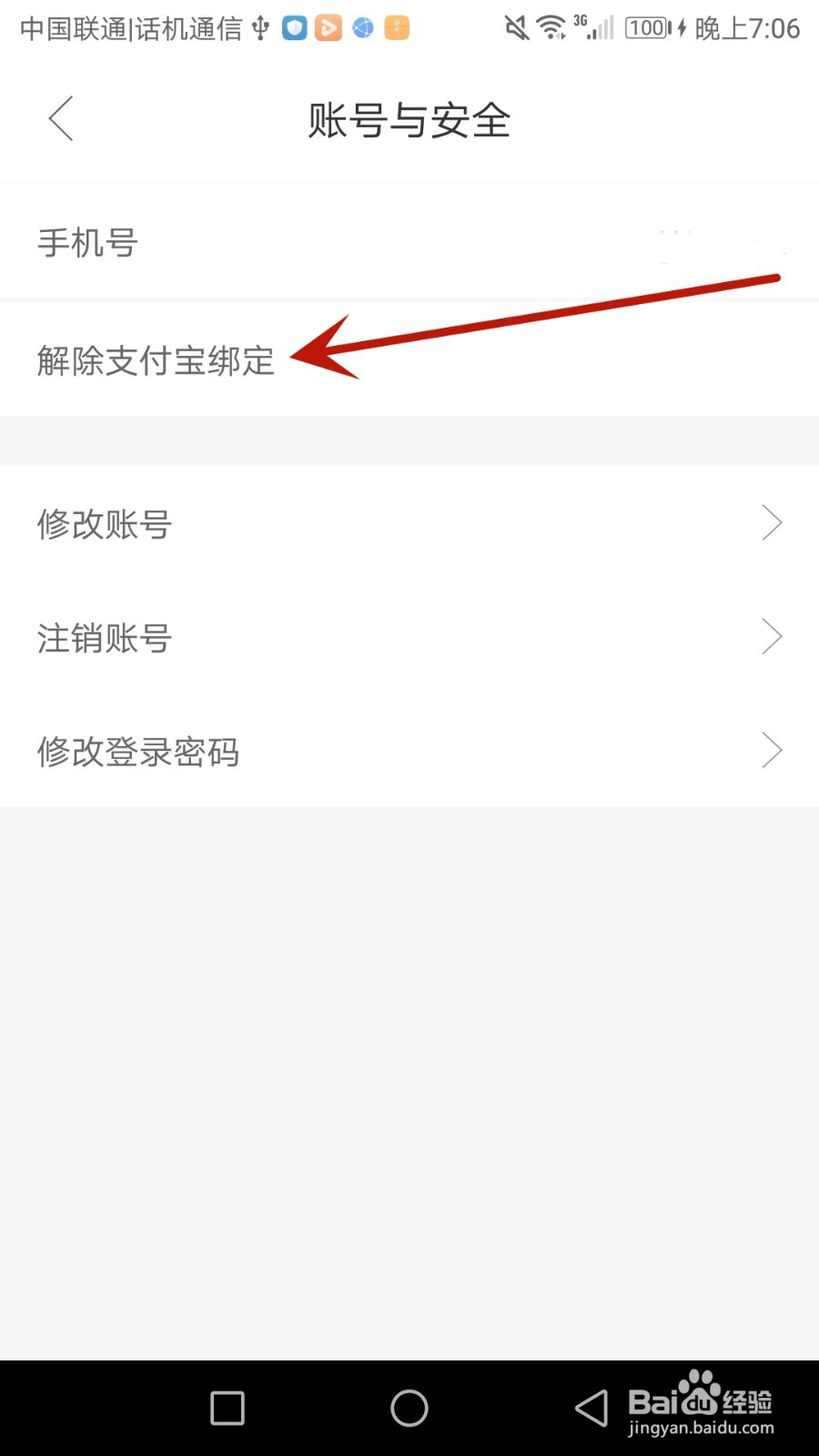Expand the 修改账号 option via its chevron
The height and width of the screenshot is (1456, 819).
772,523
